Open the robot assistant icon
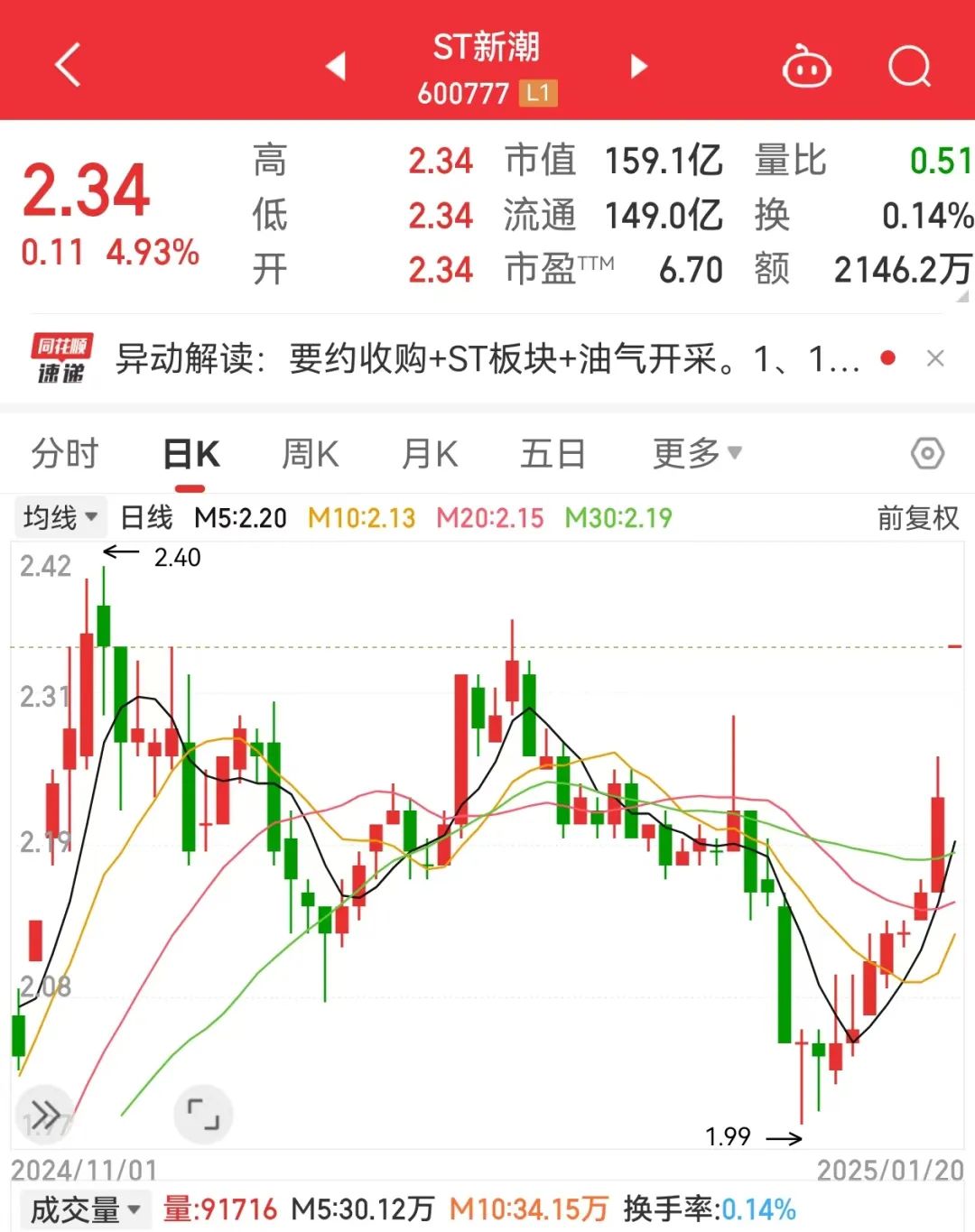Screen dimensions: 975x1232 pos(806,67)
